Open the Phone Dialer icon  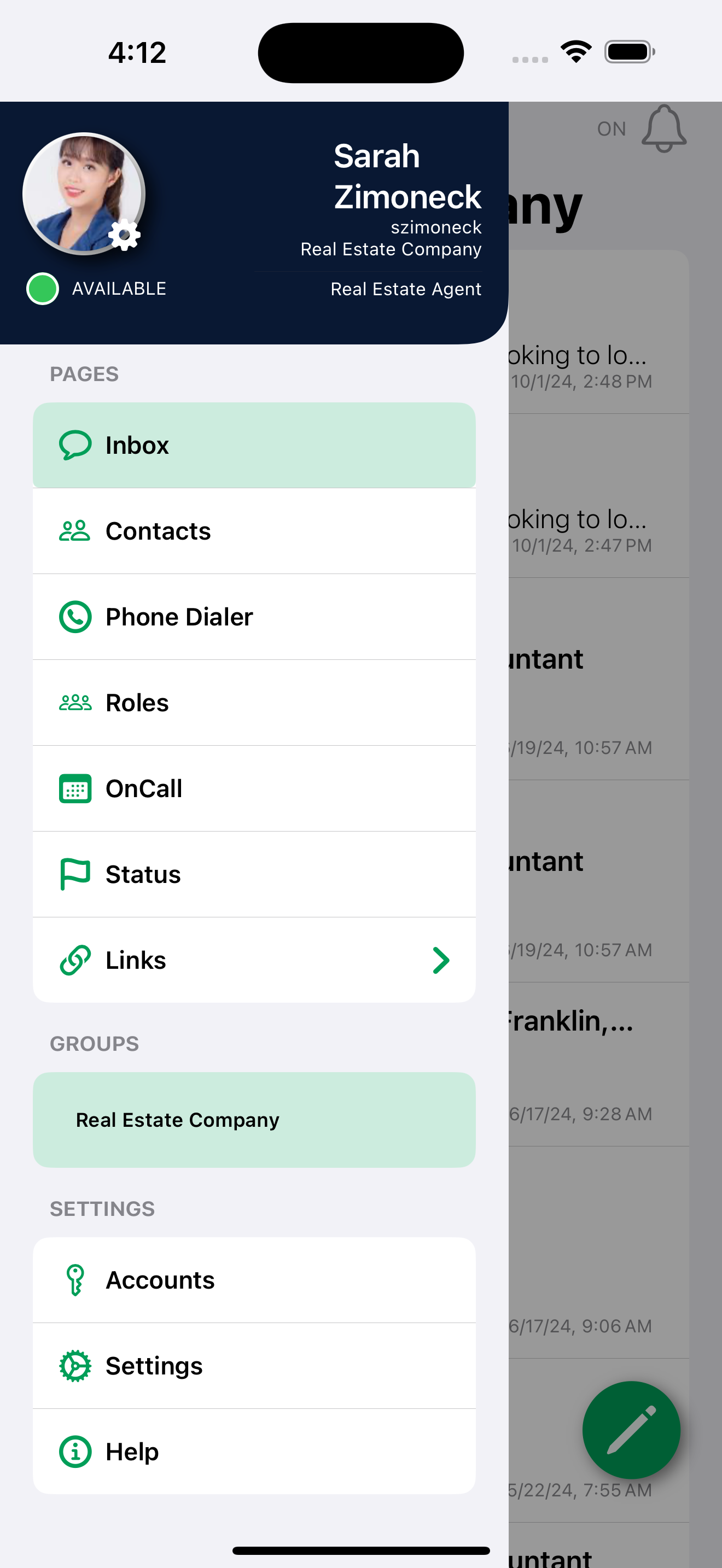pos(75,616)
